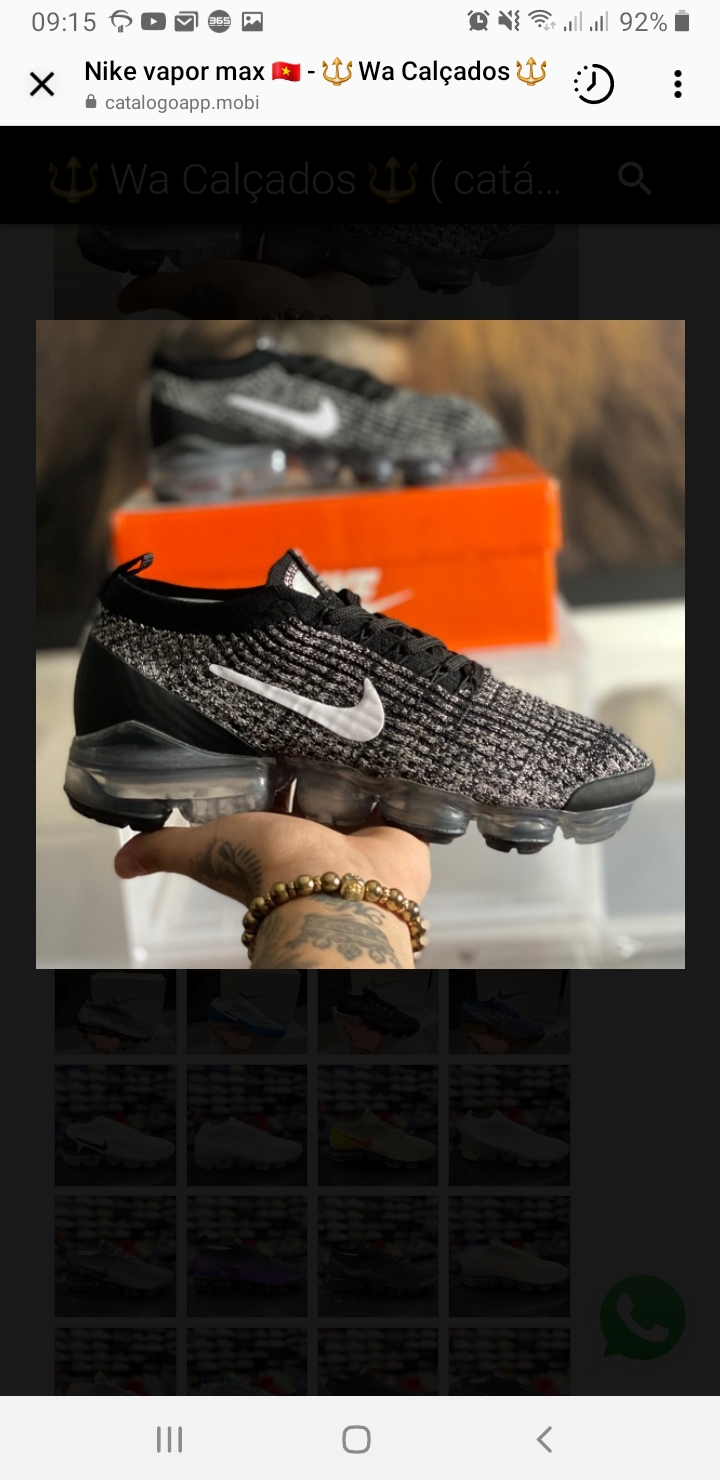Close the browser custom tab
The height and width of the screenshot is (1480, 720).
(42, 85)
